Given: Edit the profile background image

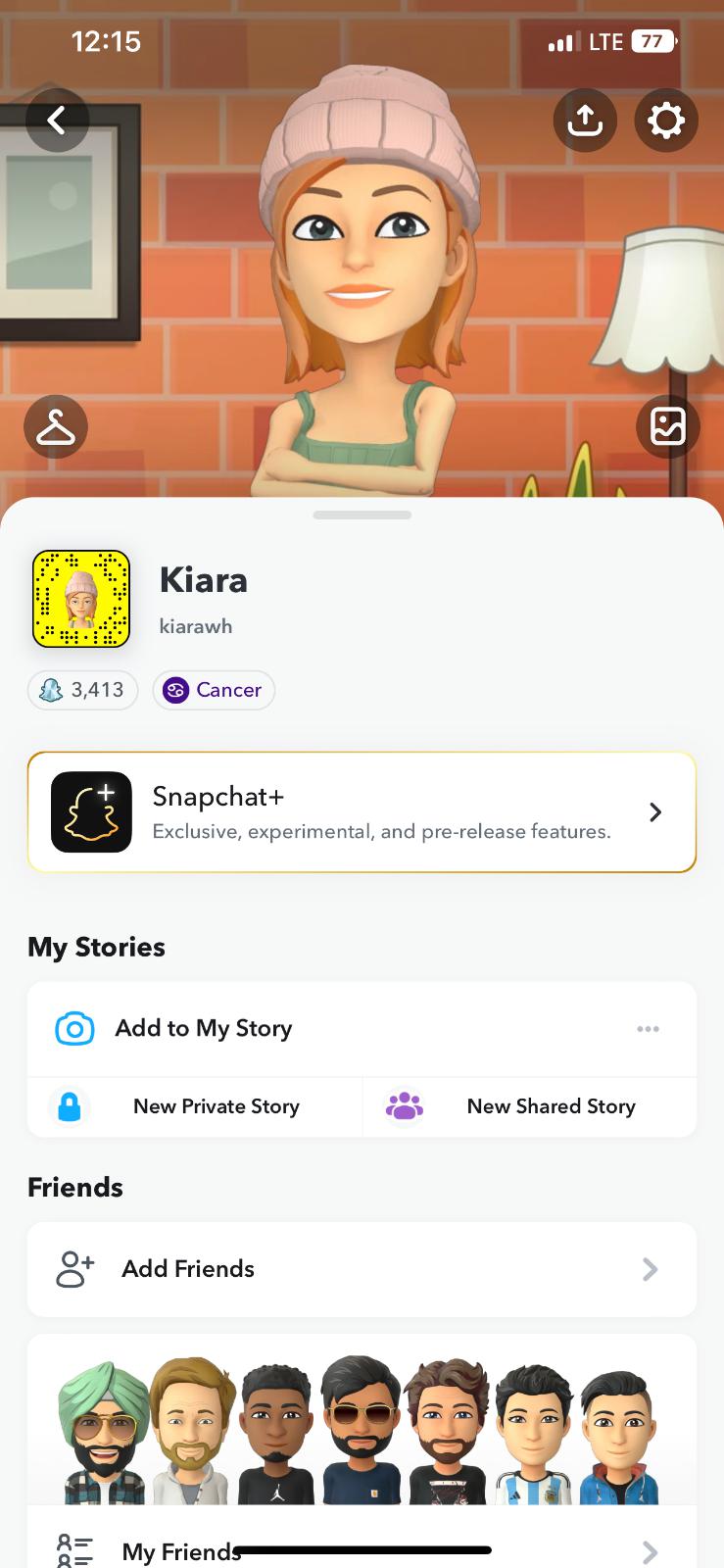Looking at the screenshot, I should (667, 427).
